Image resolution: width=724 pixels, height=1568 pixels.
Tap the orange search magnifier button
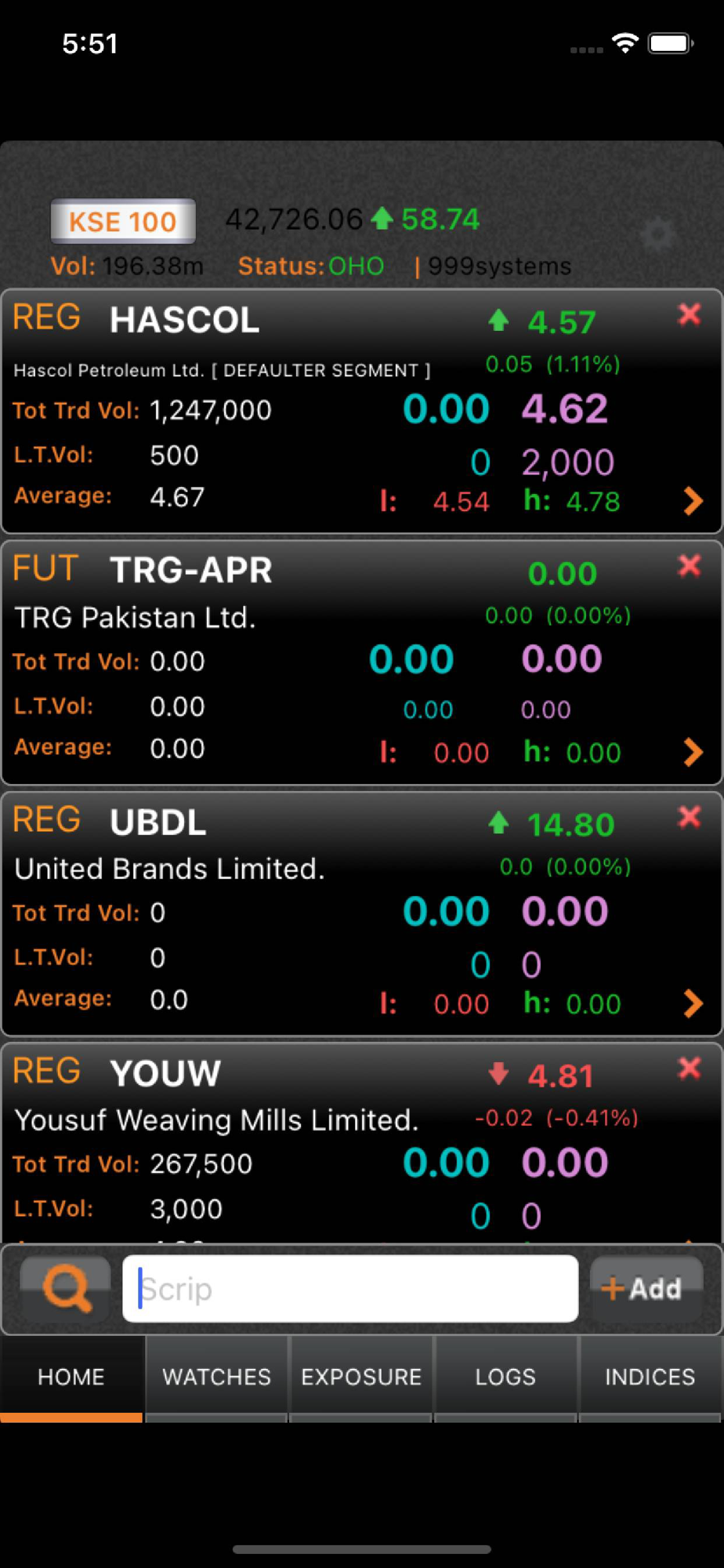click(67, 1288)
